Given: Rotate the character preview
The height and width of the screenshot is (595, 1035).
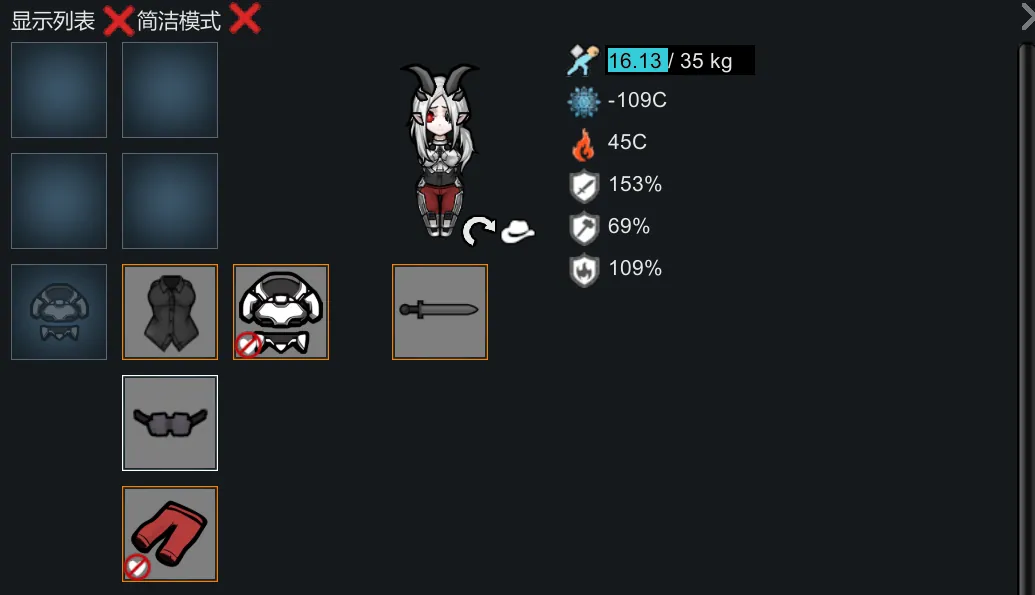Looking at the screenshot, I should [478, 232].
